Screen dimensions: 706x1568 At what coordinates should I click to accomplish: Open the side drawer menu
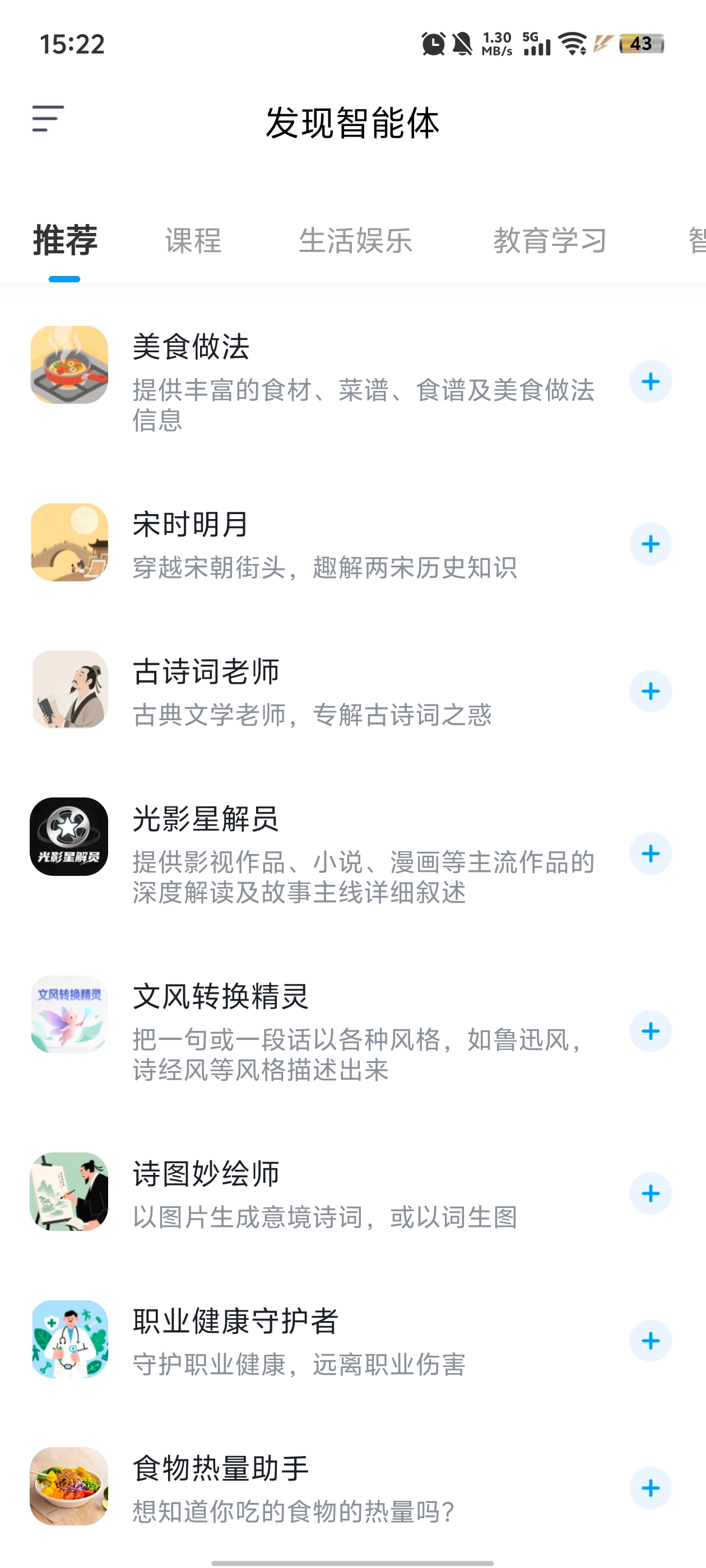point(48,119)
